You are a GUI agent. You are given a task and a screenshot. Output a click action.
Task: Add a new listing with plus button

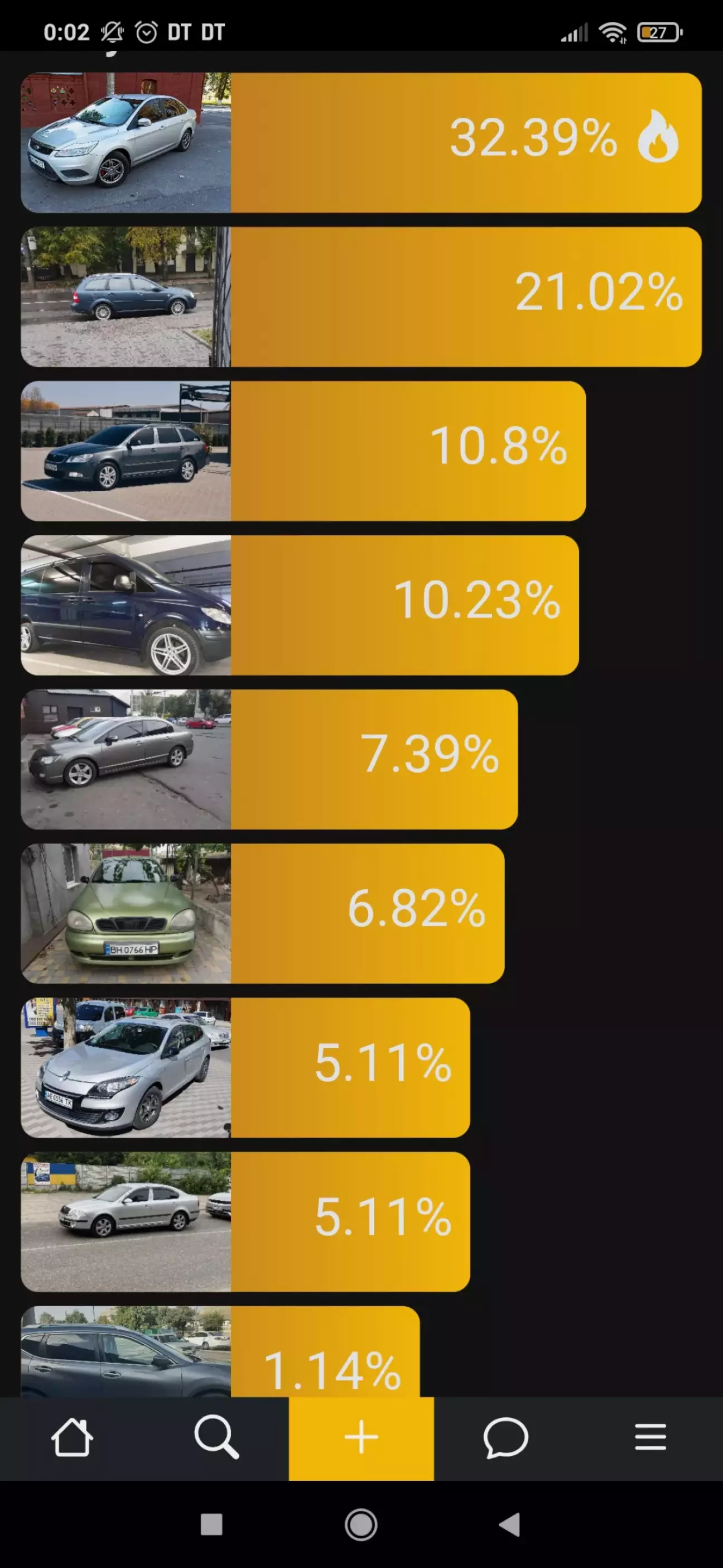[361, 1438]
